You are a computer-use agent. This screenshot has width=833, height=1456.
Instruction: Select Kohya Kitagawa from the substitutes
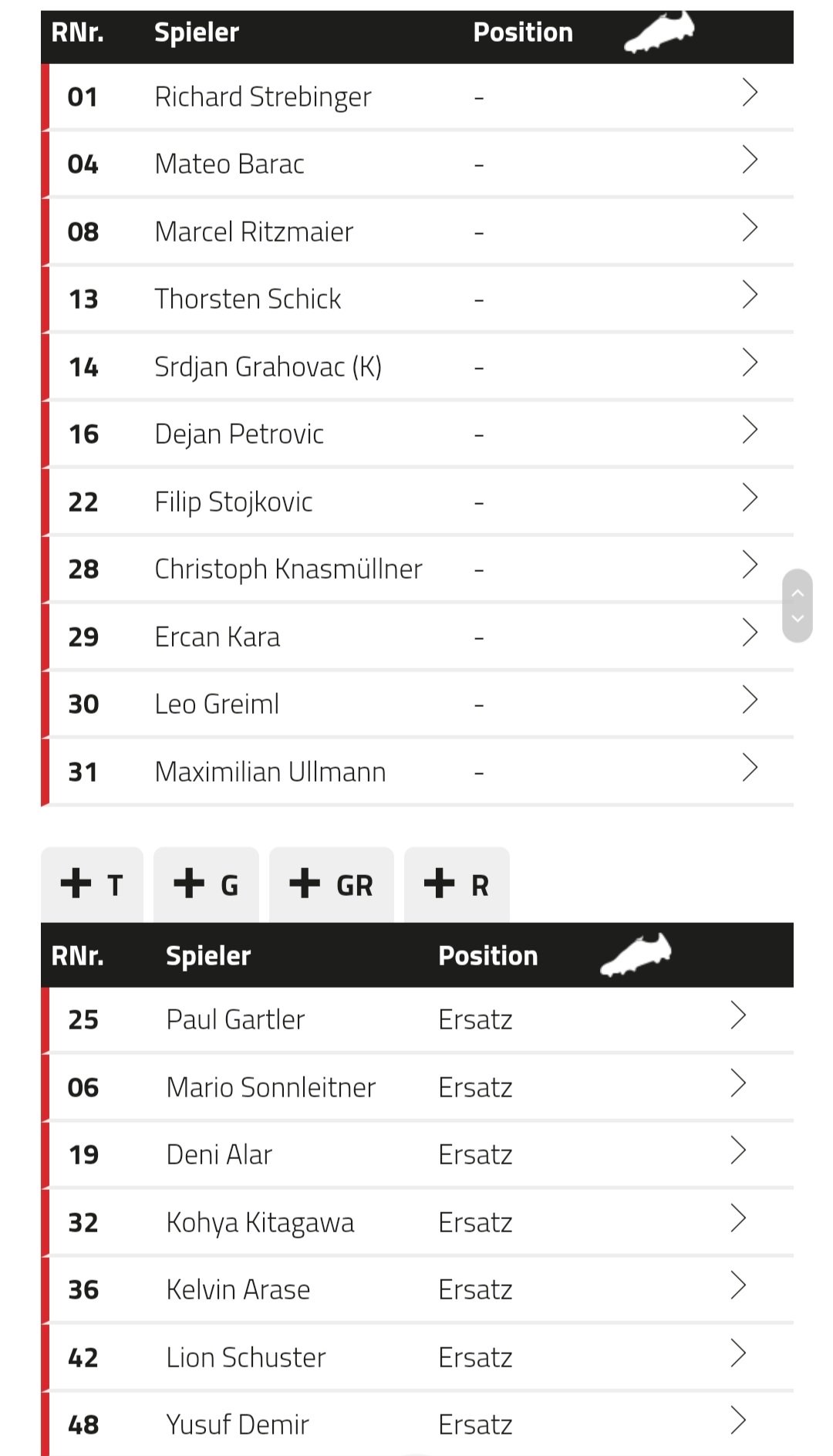tap(417, 1222)
